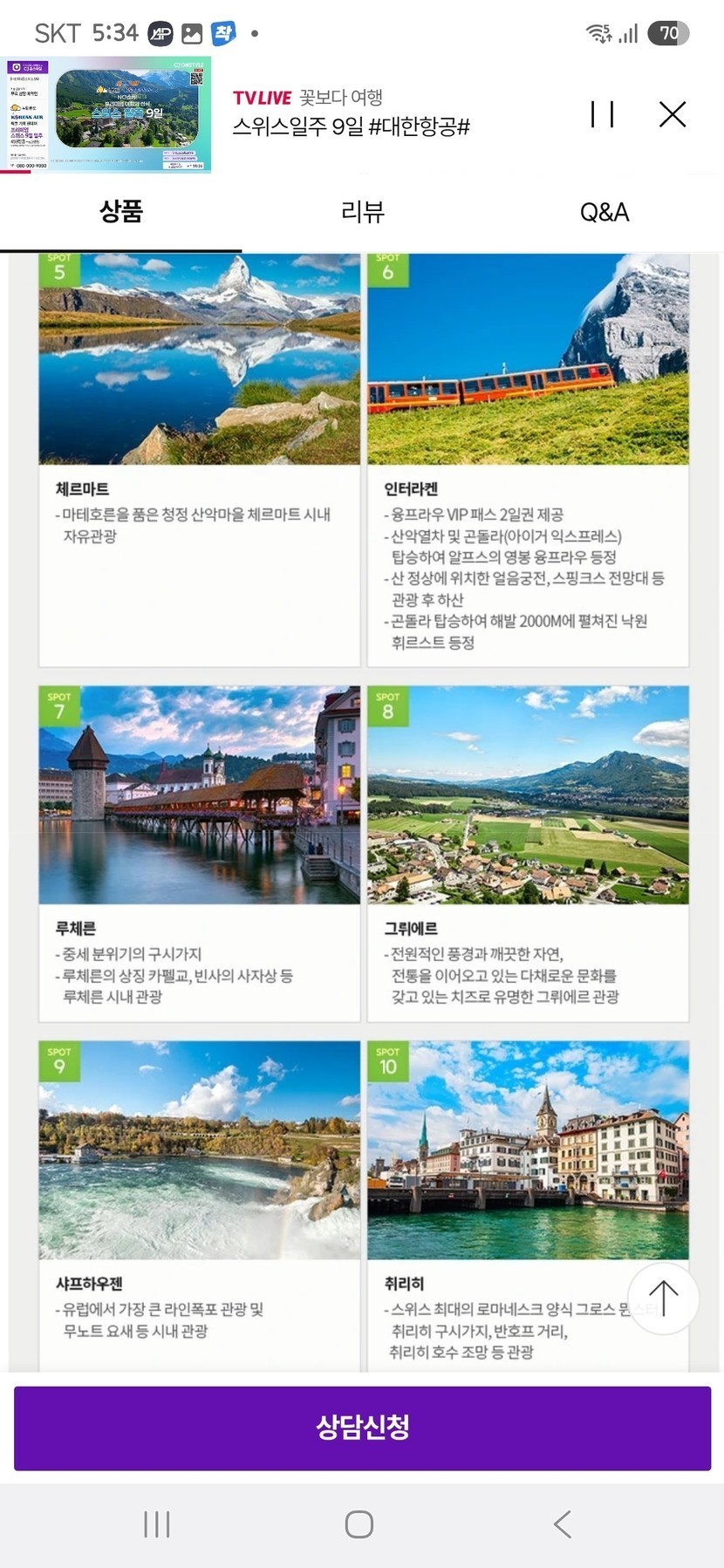
Task: Close the TV LIVE mini player
Action: (x=672, y=114)
